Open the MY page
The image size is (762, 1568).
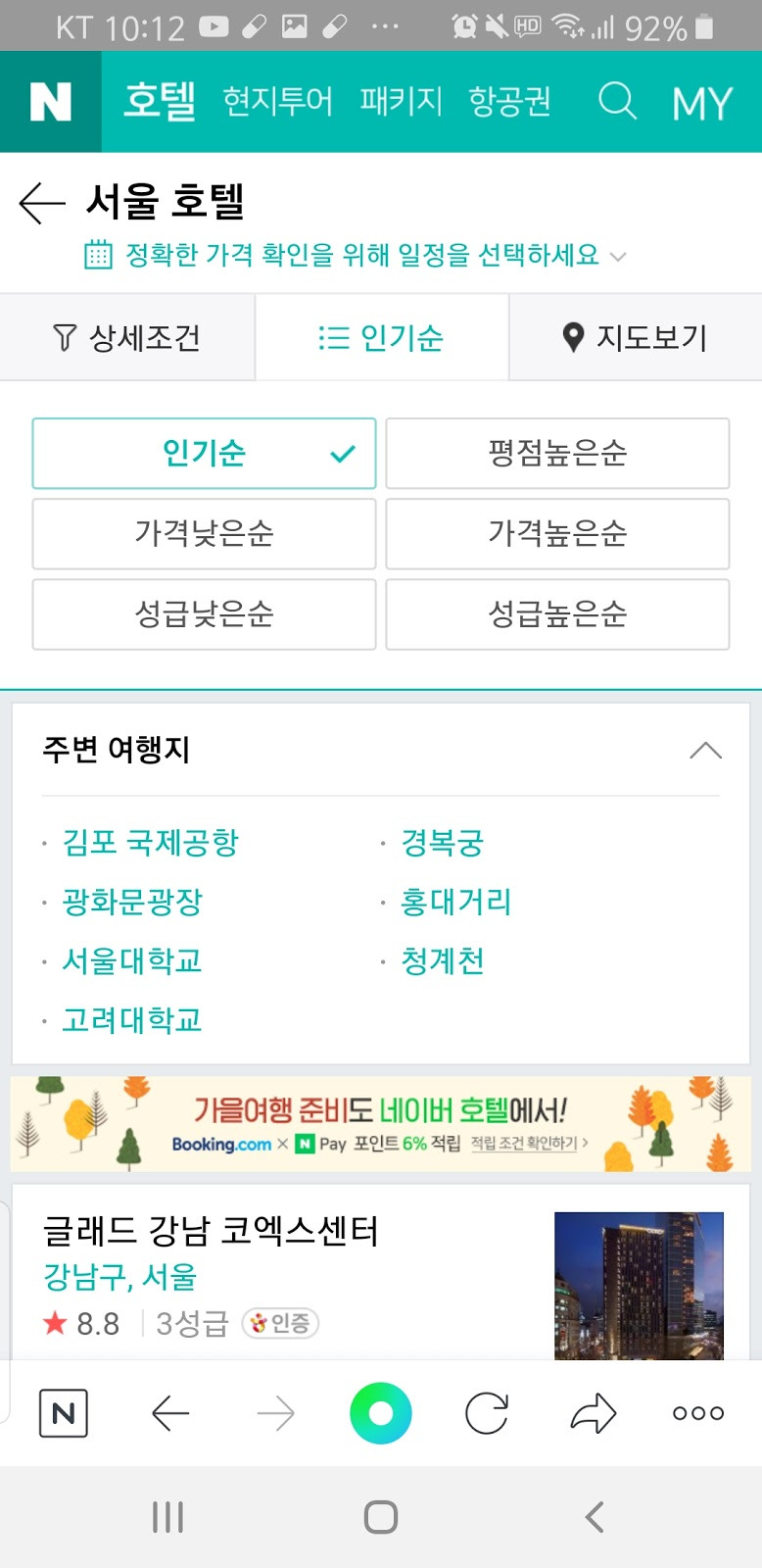(x=702, y=103)
